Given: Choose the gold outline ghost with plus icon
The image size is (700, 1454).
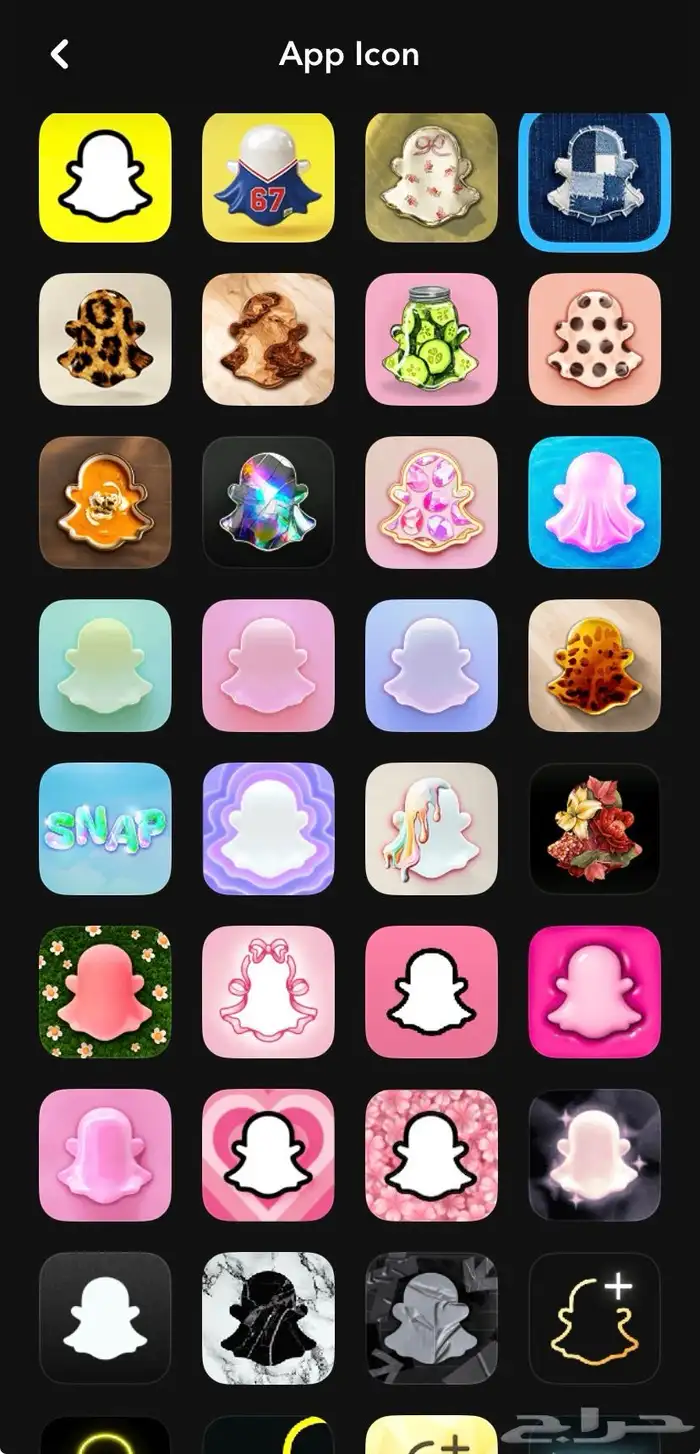Looking at the screenshot, I should pos(594,1317).
